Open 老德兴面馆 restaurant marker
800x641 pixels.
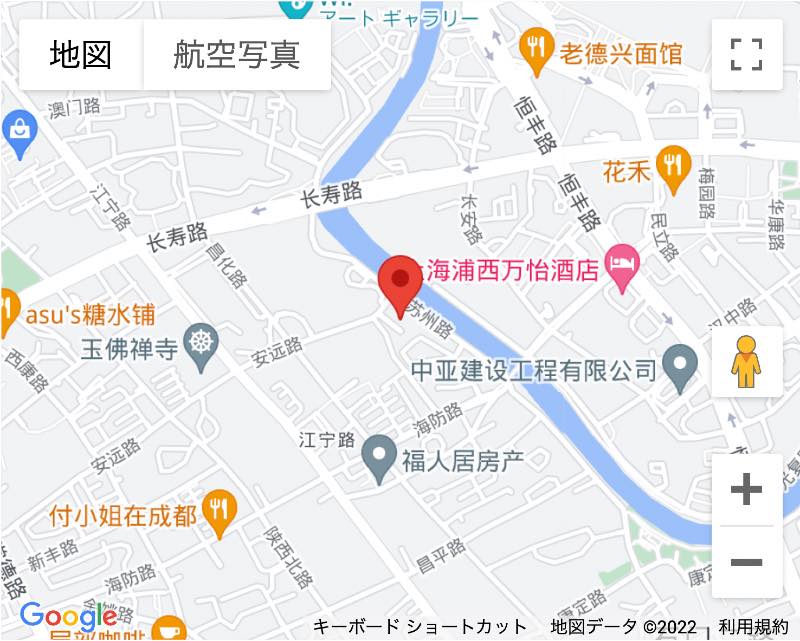point(538,51)
